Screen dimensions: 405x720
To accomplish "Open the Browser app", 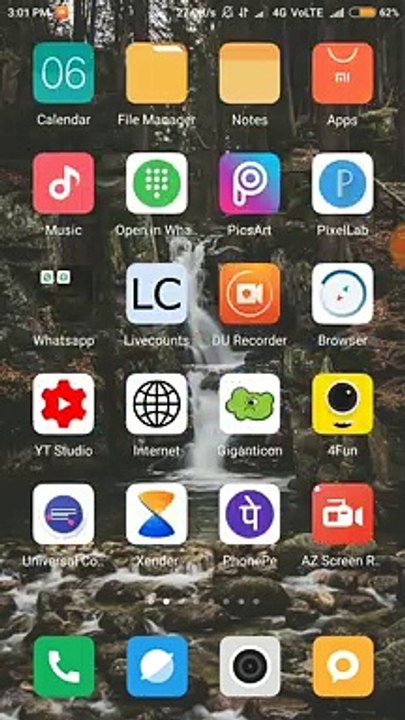I will click(343, 294).
